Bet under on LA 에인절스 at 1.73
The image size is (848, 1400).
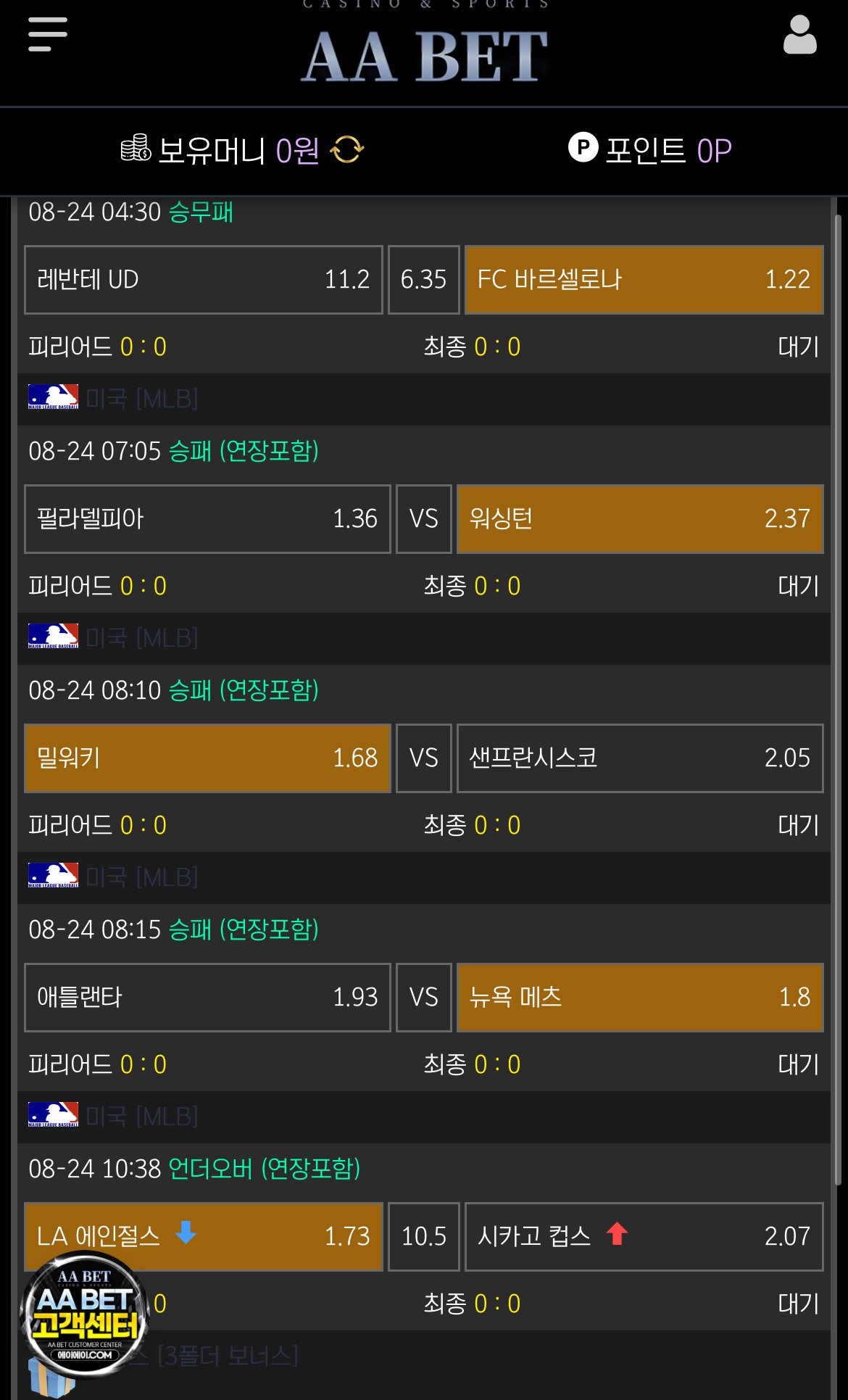(204, 1235)
